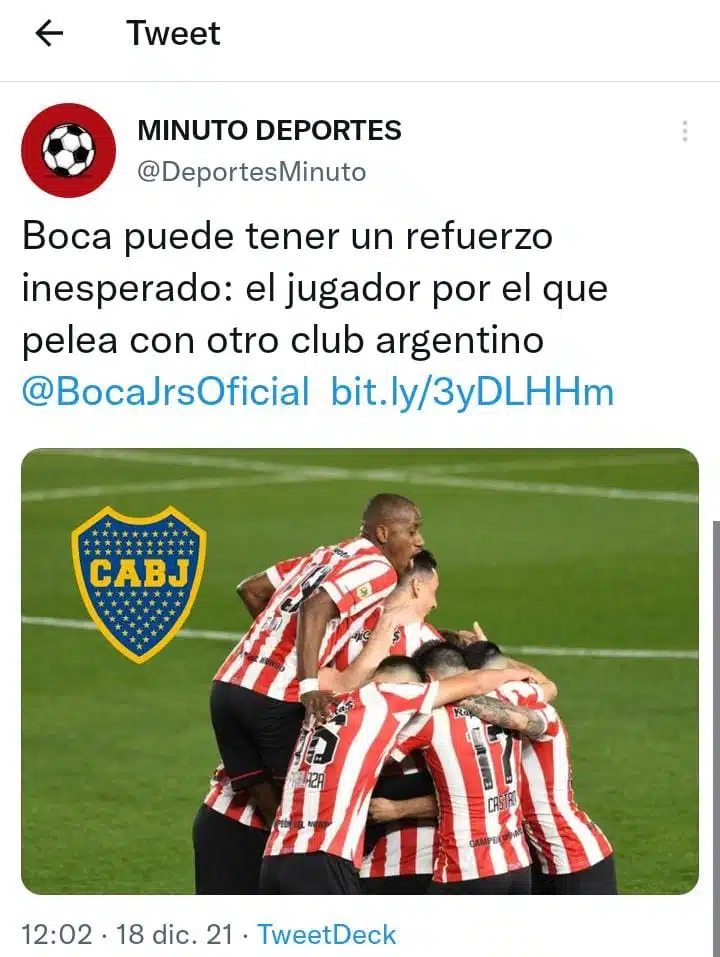View the tweet's attached photo
The width and height of the screenshot is (720, 957).
click(360, 670)
